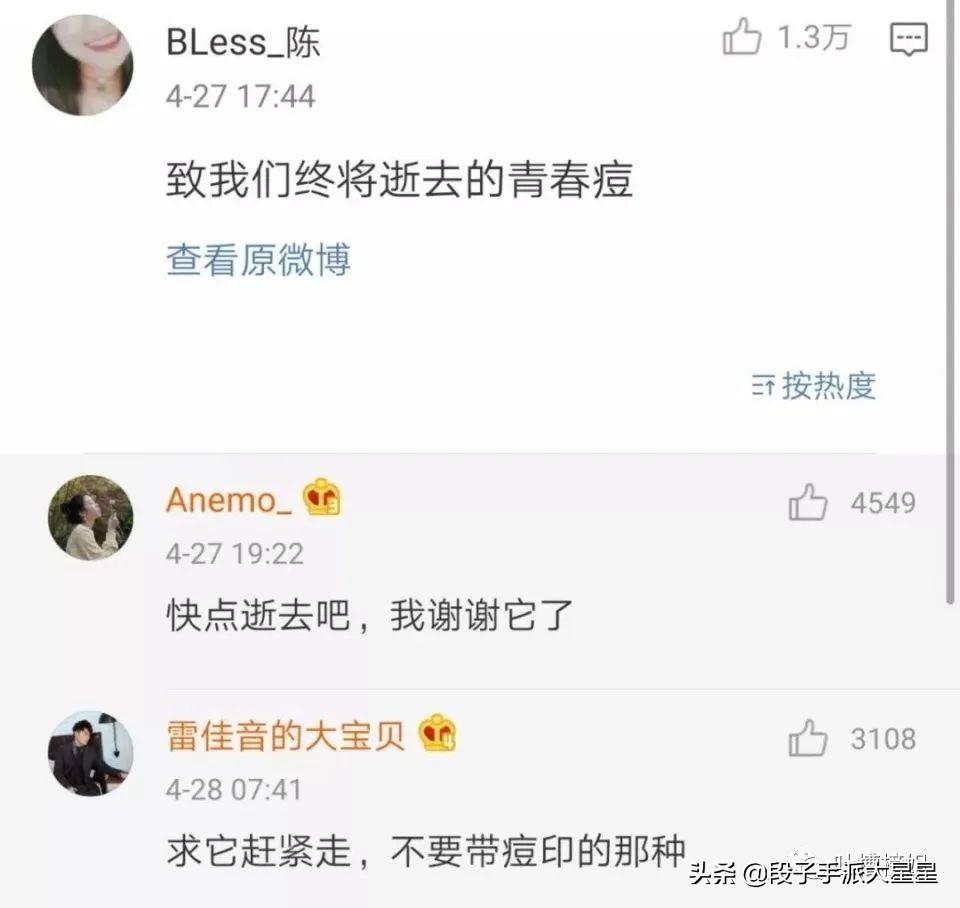The width and height of the screenshot is (960, 908).
Task: View Anemo_'s avatar profile
Action: pos(90,517)
